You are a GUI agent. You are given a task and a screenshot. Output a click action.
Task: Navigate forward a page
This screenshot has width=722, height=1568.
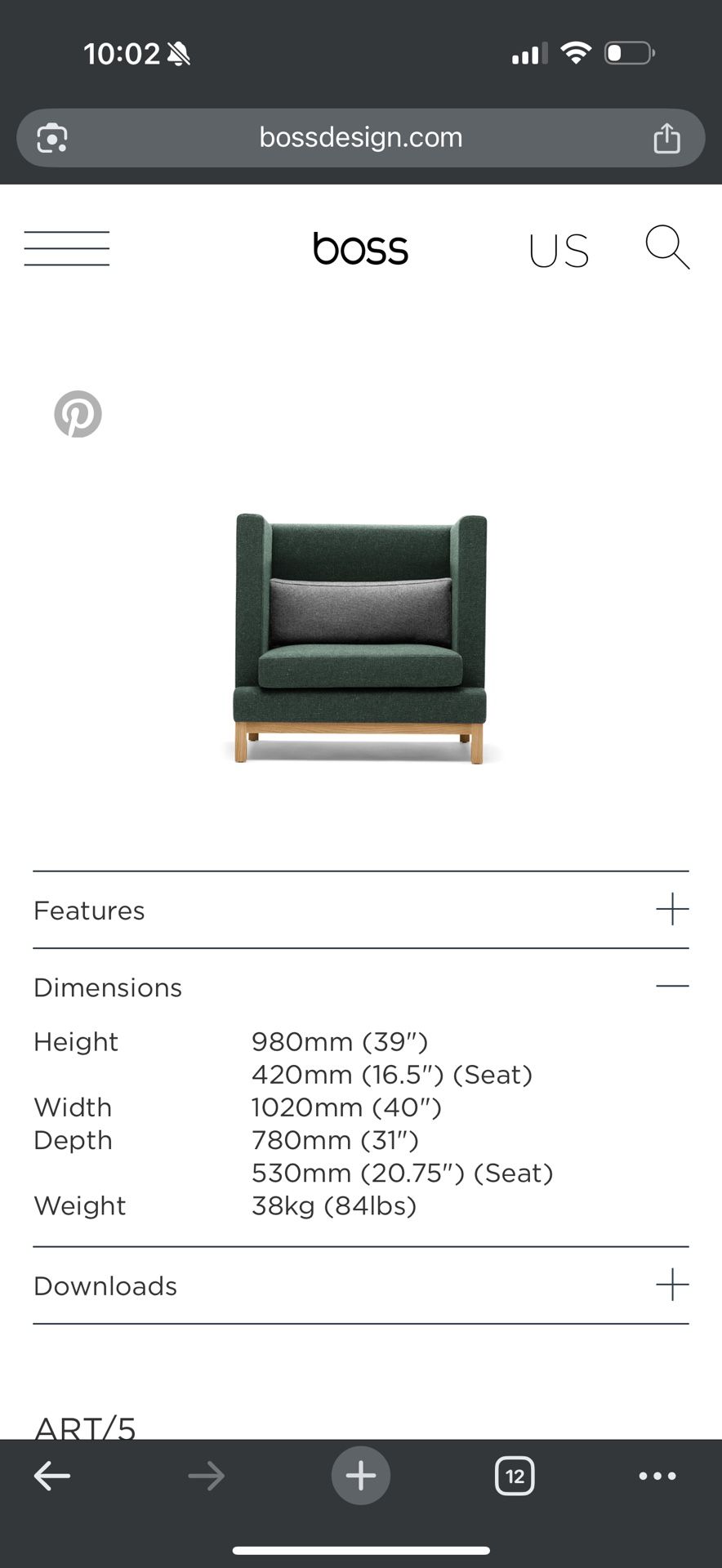pos(206,1475)
